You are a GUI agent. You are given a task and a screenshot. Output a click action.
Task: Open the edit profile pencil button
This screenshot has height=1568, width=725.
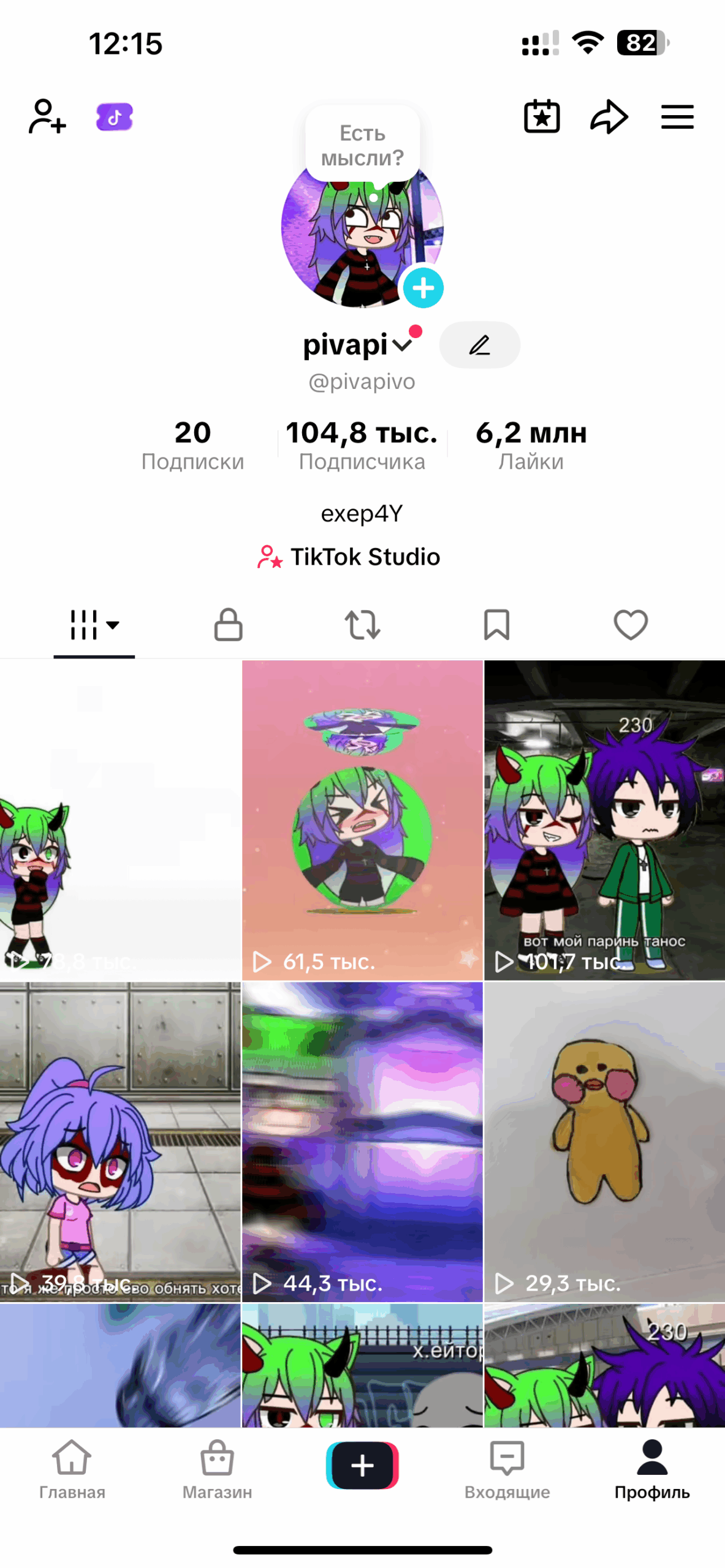coord(480,345)
